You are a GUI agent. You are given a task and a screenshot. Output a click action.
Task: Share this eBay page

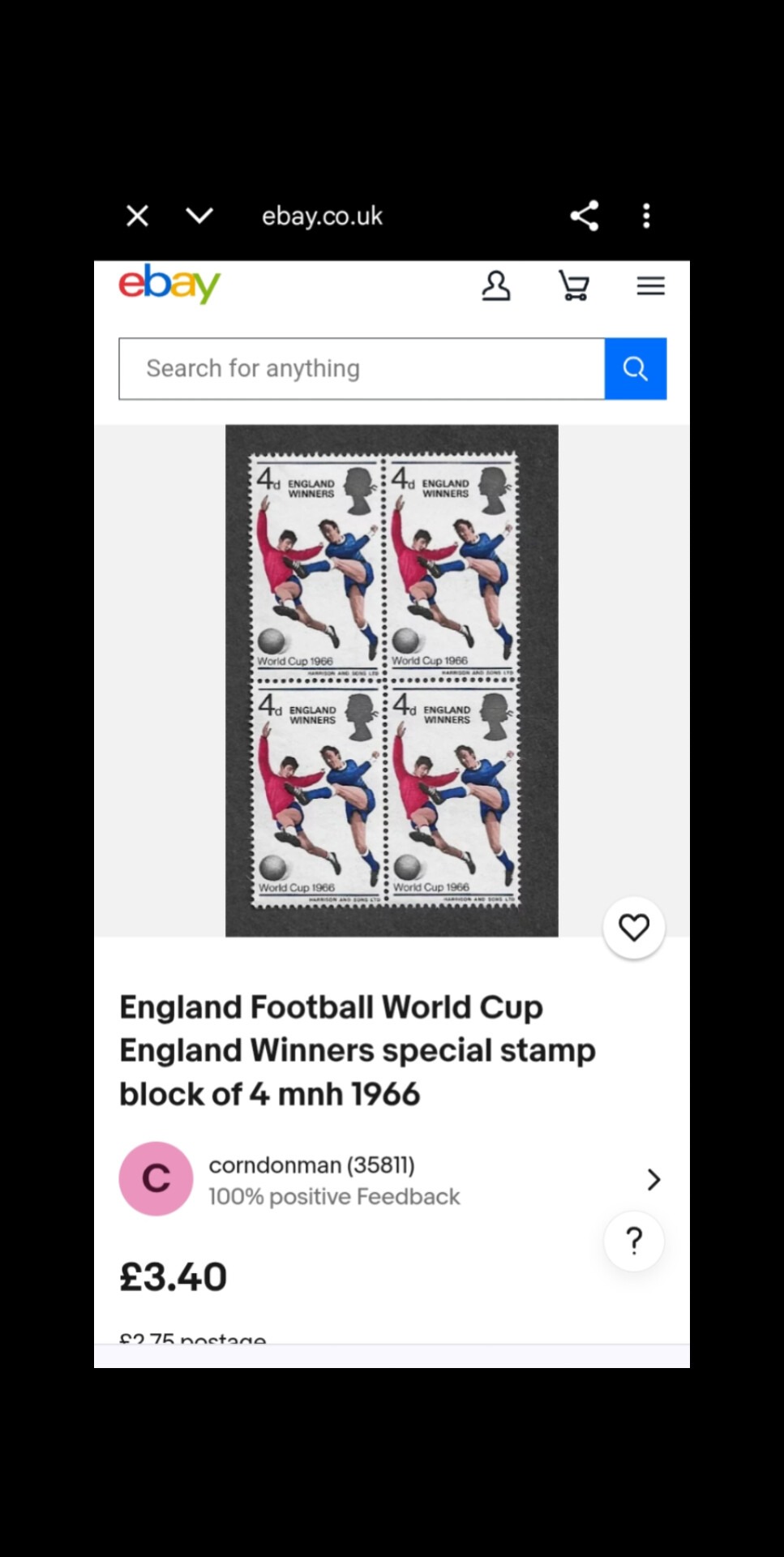coord(585,216)
